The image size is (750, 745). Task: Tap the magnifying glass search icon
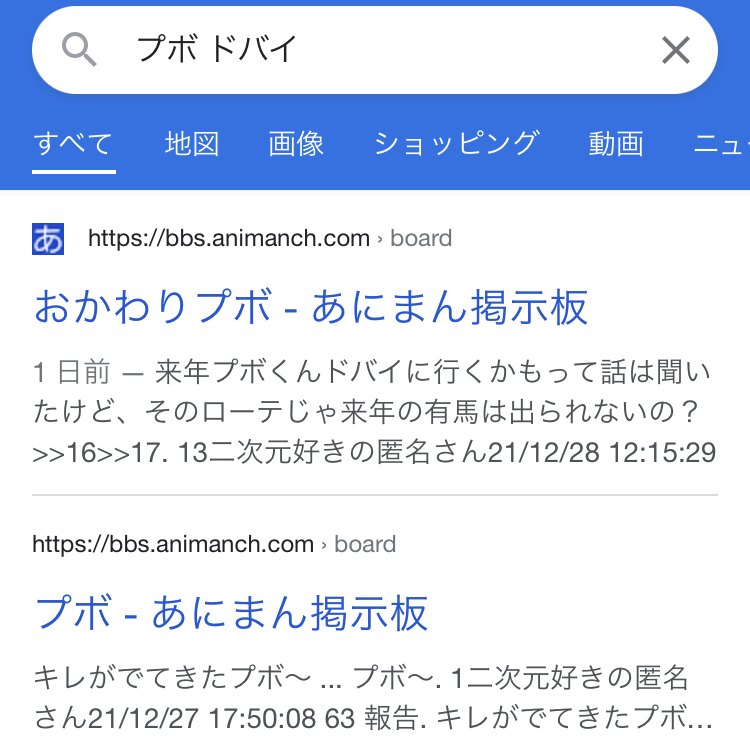click(79, 49)
